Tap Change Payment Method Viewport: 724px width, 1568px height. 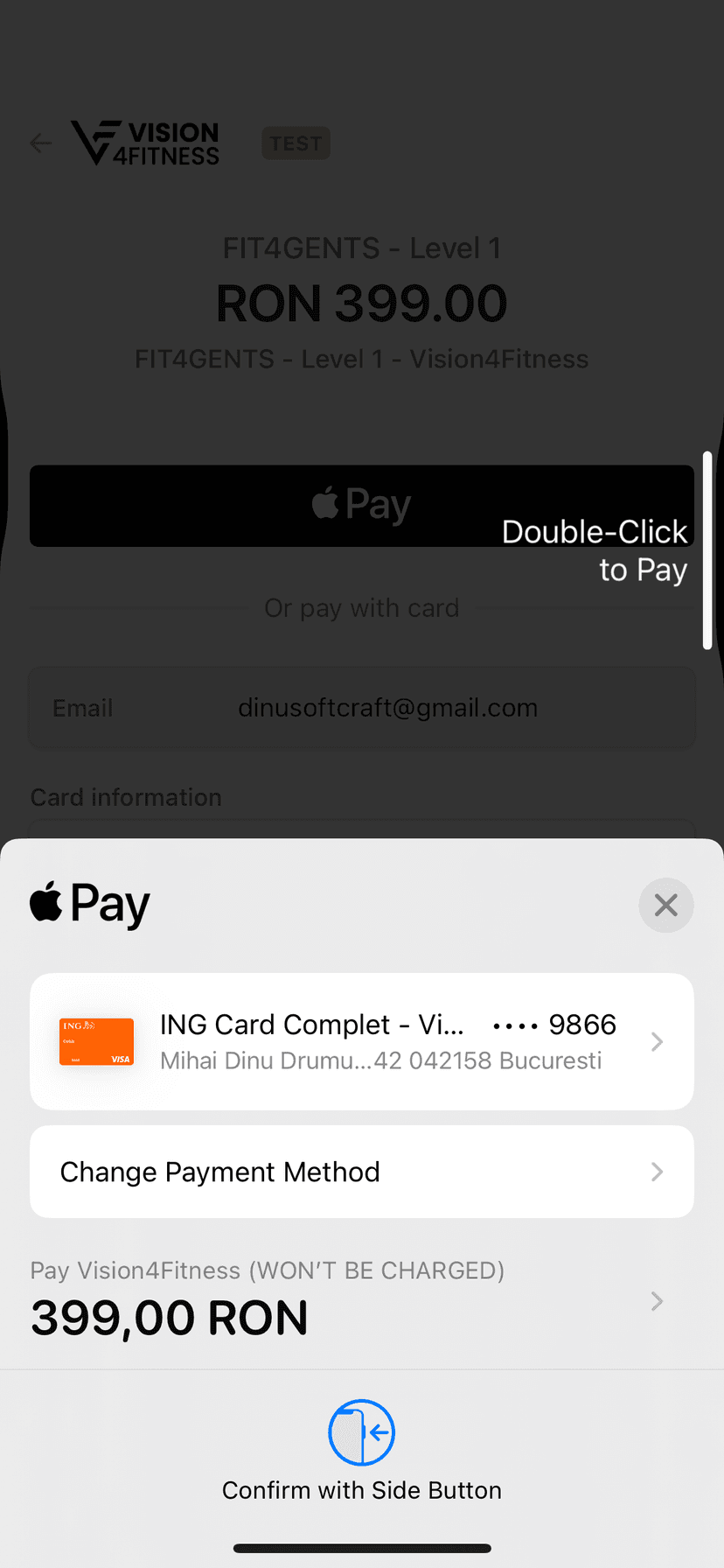pyautogui.click(x=362, y=1172)
